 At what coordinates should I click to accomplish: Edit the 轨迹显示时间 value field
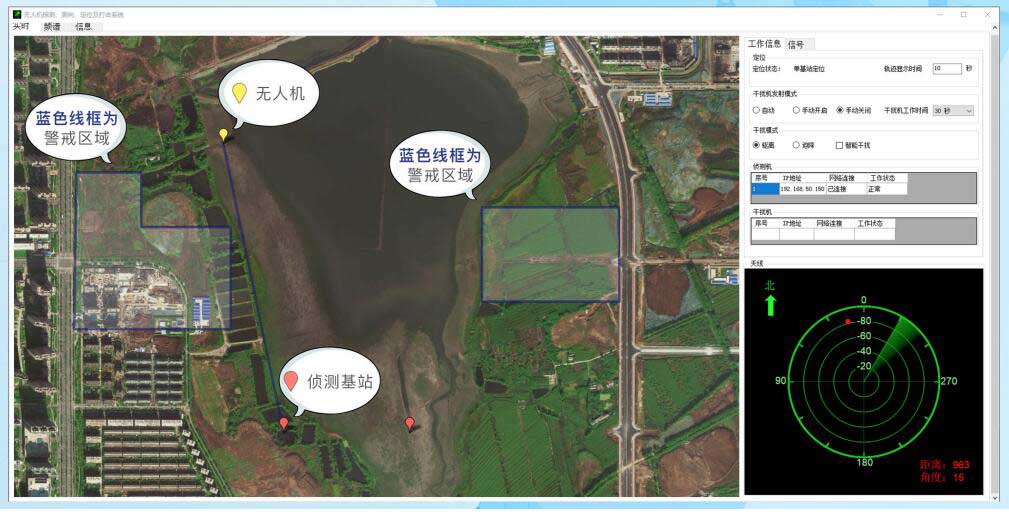(946, 69)
